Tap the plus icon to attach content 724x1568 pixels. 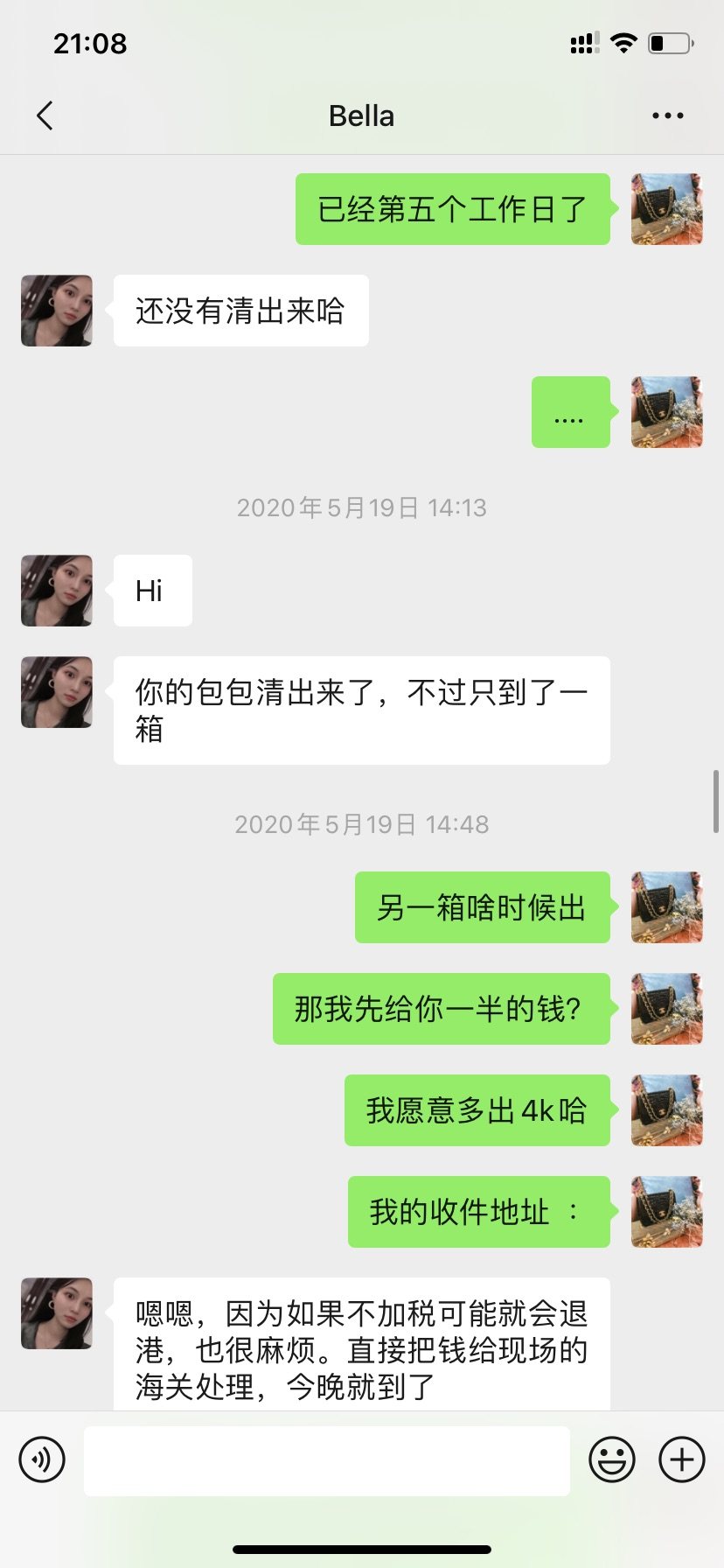[680, 1459]
